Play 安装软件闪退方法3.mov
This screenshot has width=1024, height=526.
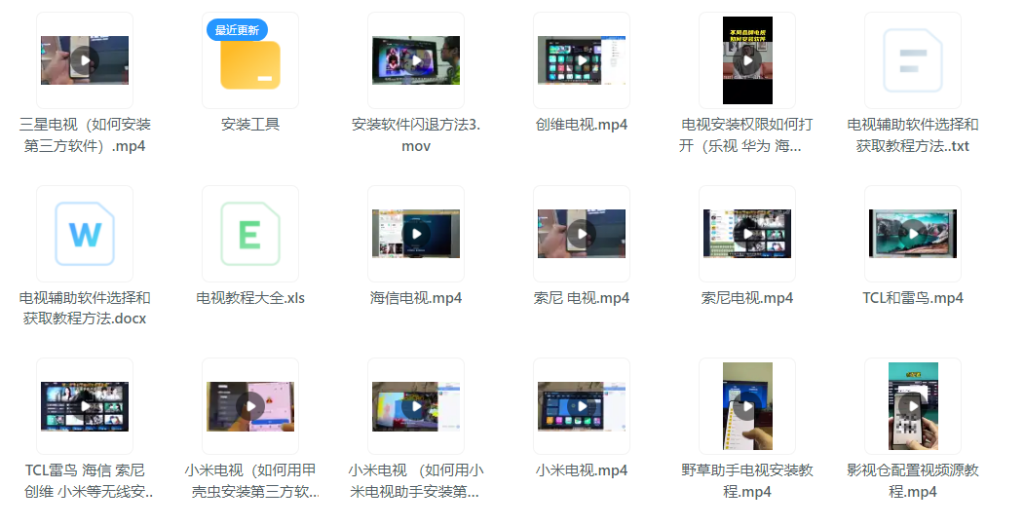tap(416, 60)
